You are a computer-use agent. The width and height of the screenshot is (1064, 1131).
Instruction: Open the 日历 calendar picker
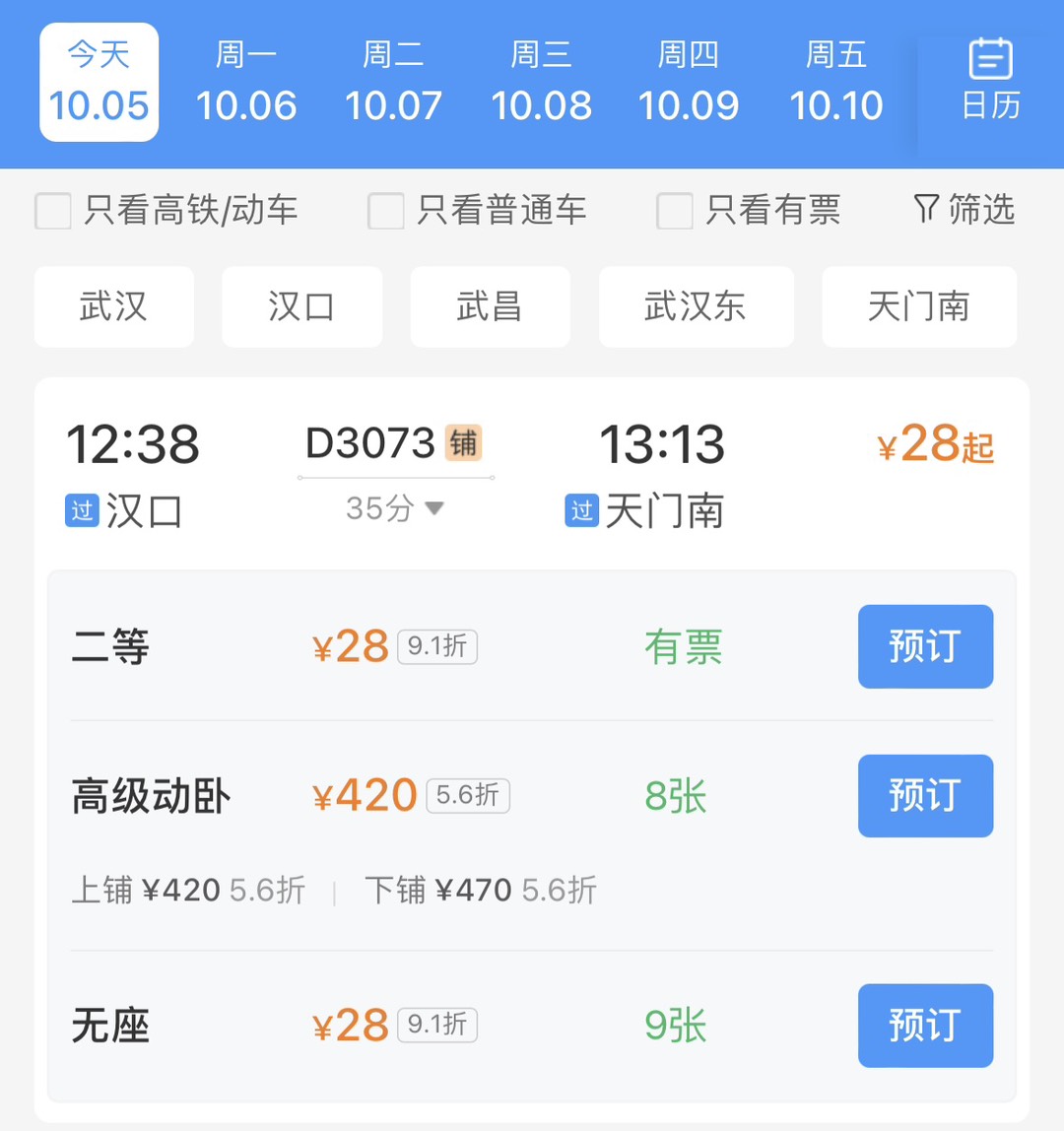click(990, 83)
